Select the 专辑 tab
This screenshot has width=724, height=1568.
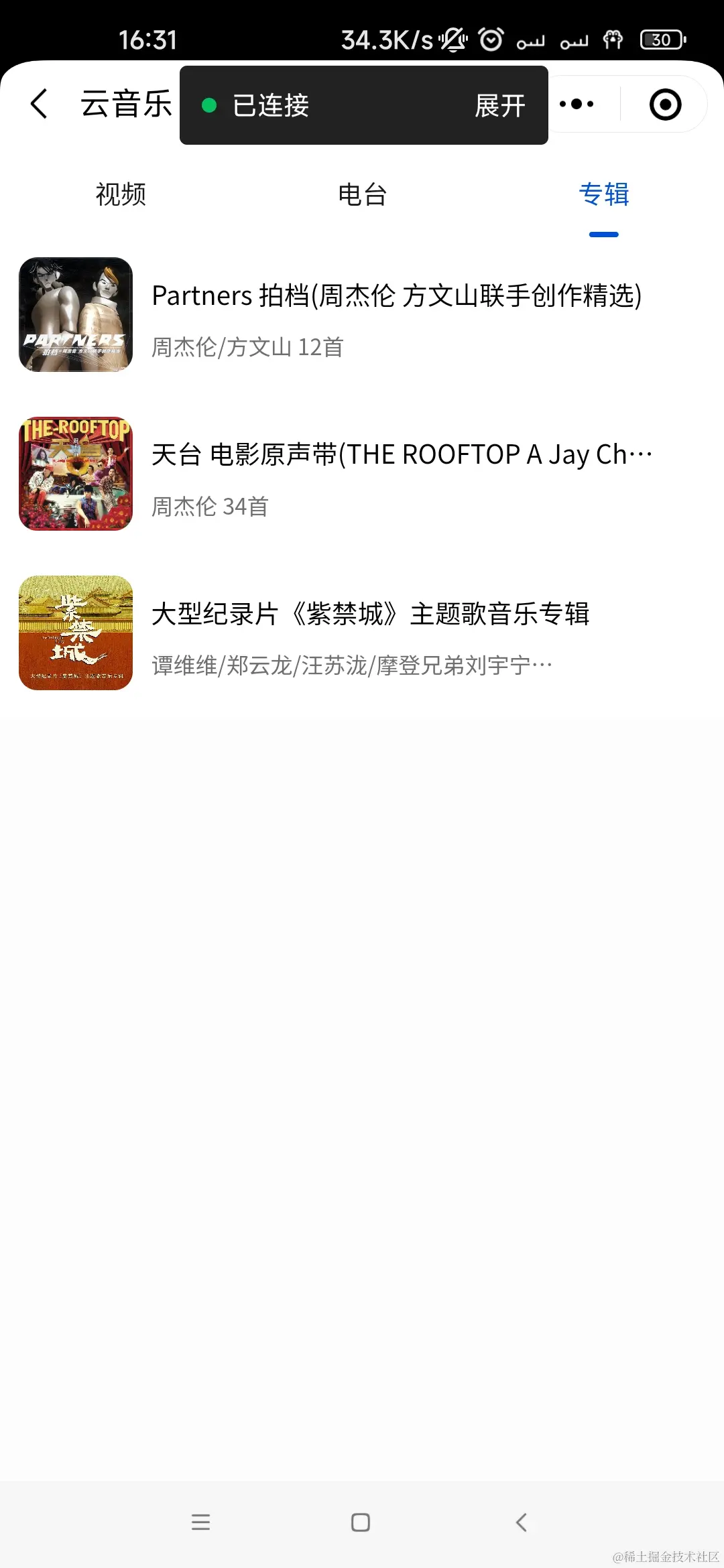click(603, 194)
